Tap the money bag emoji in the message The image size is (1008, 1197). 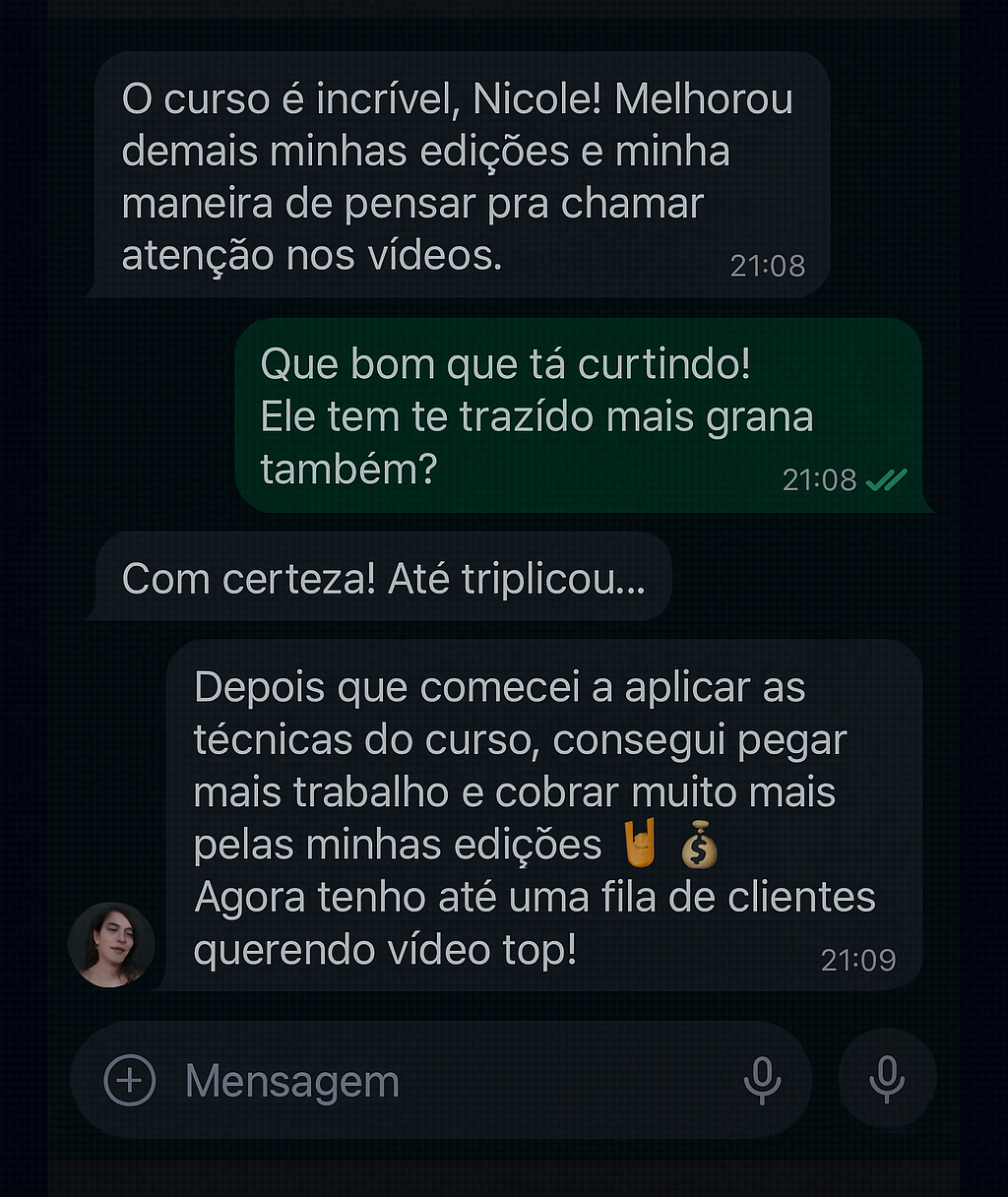tap(701, 845)
